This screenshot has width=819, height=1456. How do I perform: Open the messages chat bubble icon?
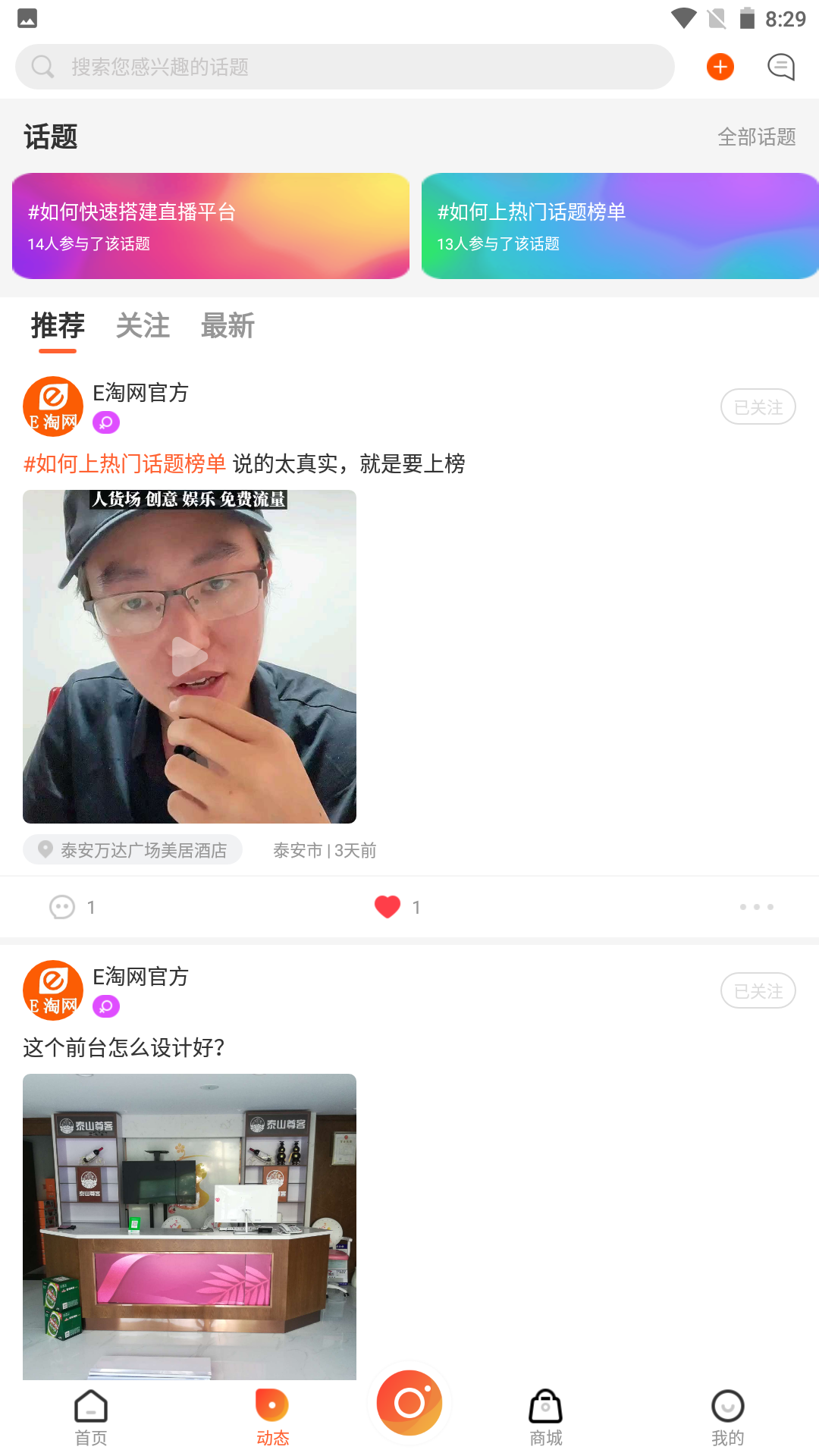(x=780, y=67)
